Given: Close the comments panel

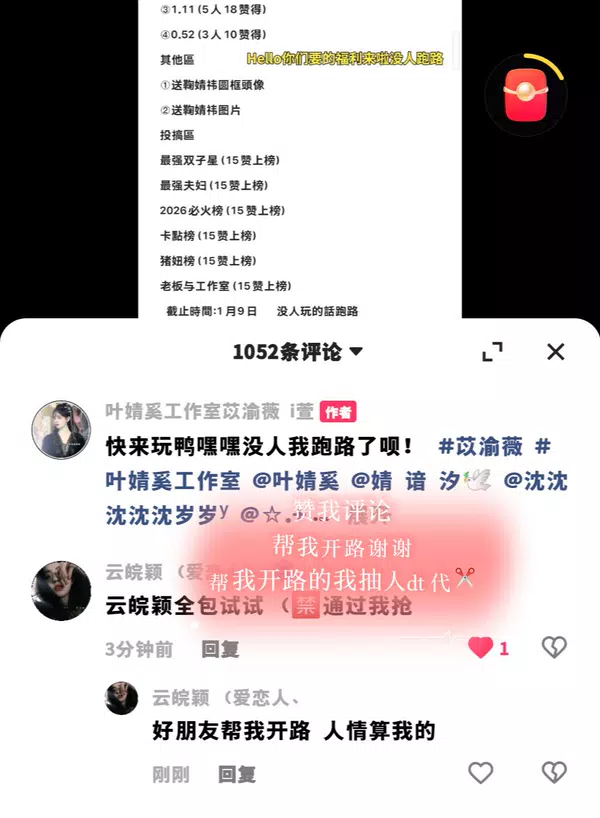Looking at the screenshot, I should click(556, 352).
